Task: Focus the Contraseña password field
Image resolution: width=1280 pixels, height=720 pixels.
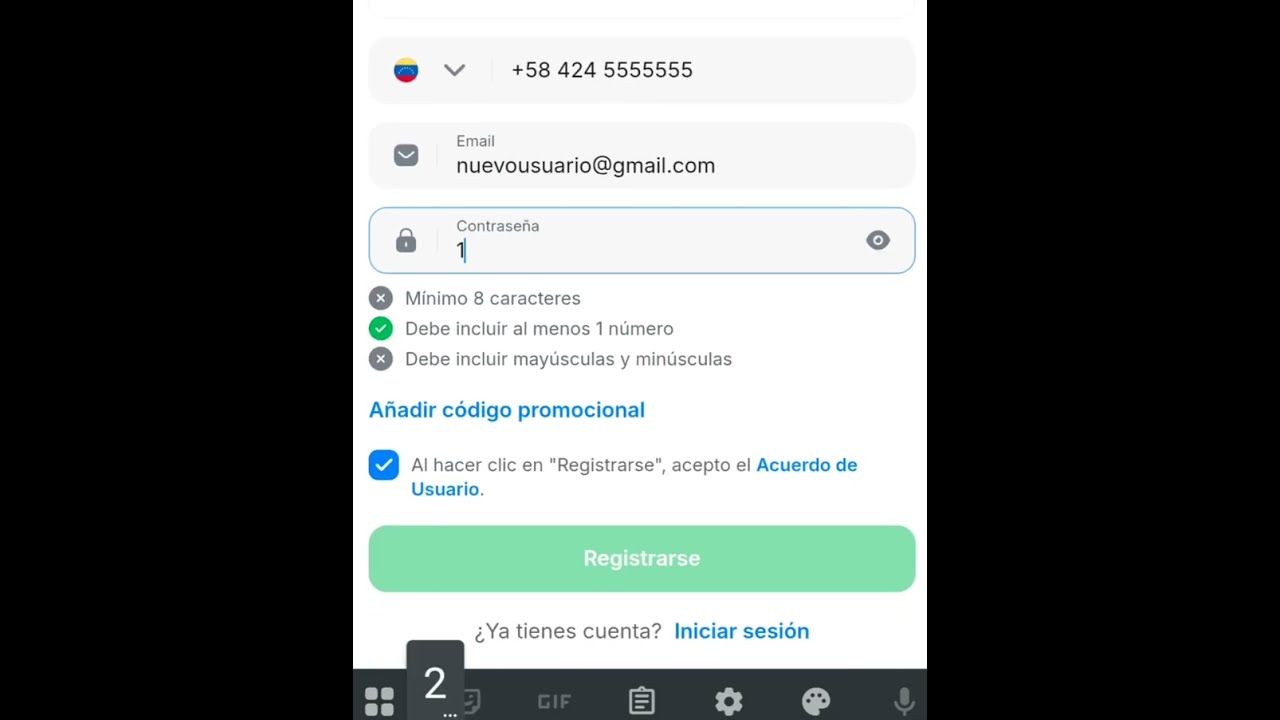Action: click(x=650, y=250)
